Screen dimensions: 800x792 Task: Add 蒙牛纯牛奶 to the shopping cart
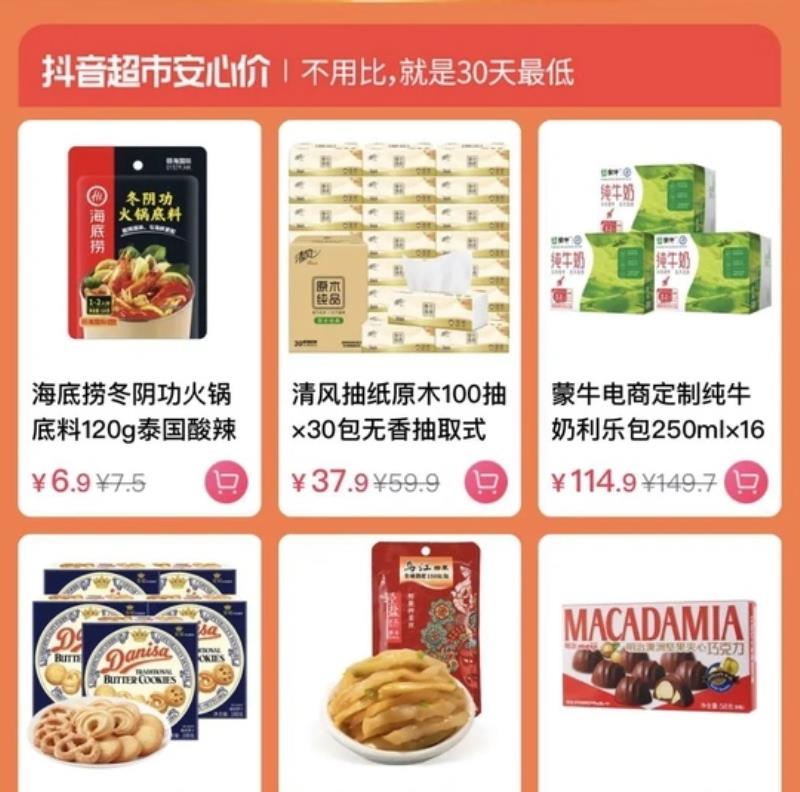pyautogui.click(x=746, y=483)
